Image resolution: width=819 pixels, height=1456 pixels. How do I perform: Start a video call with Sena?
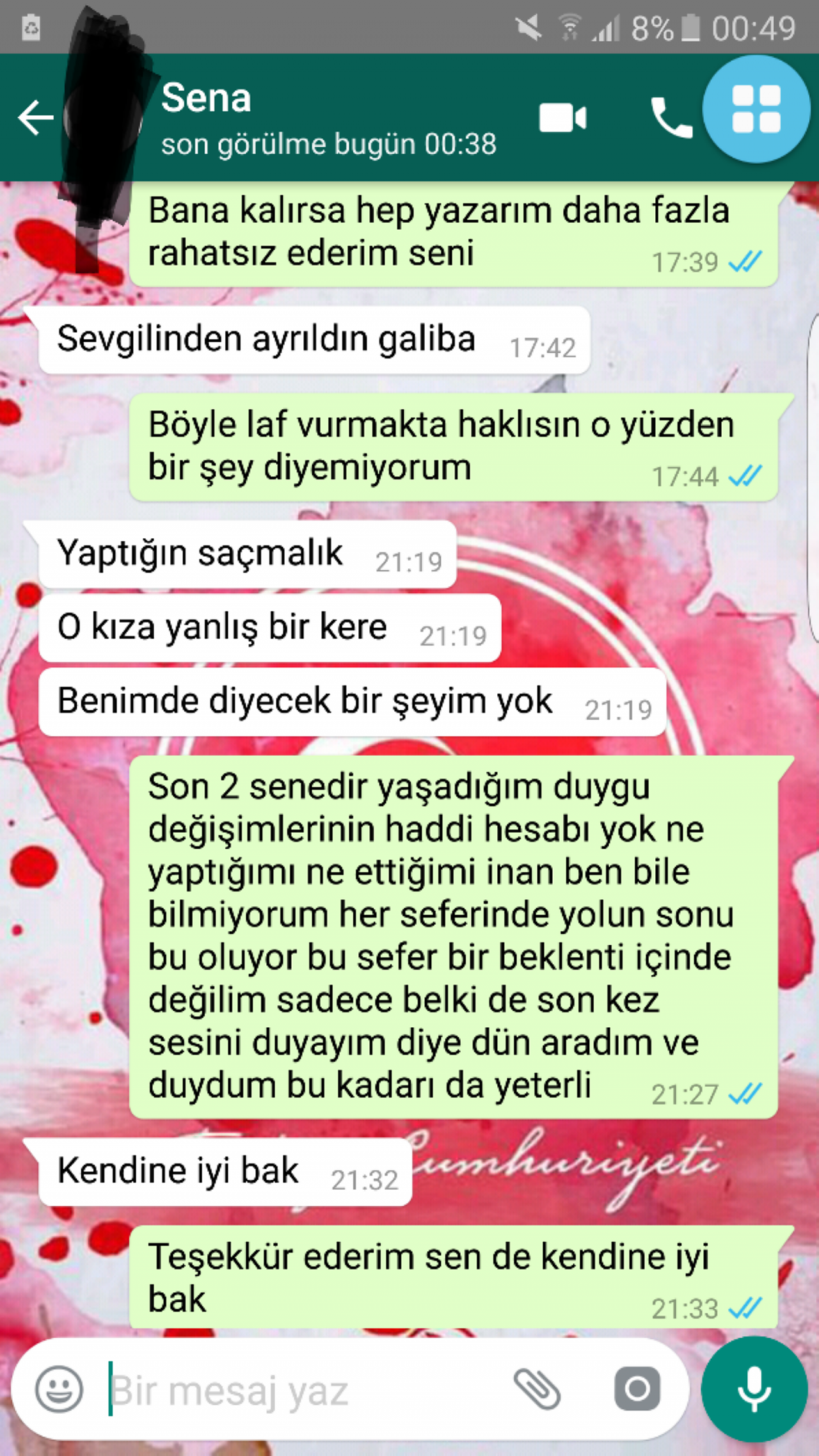pyautogui.click(x=562, y=118)
